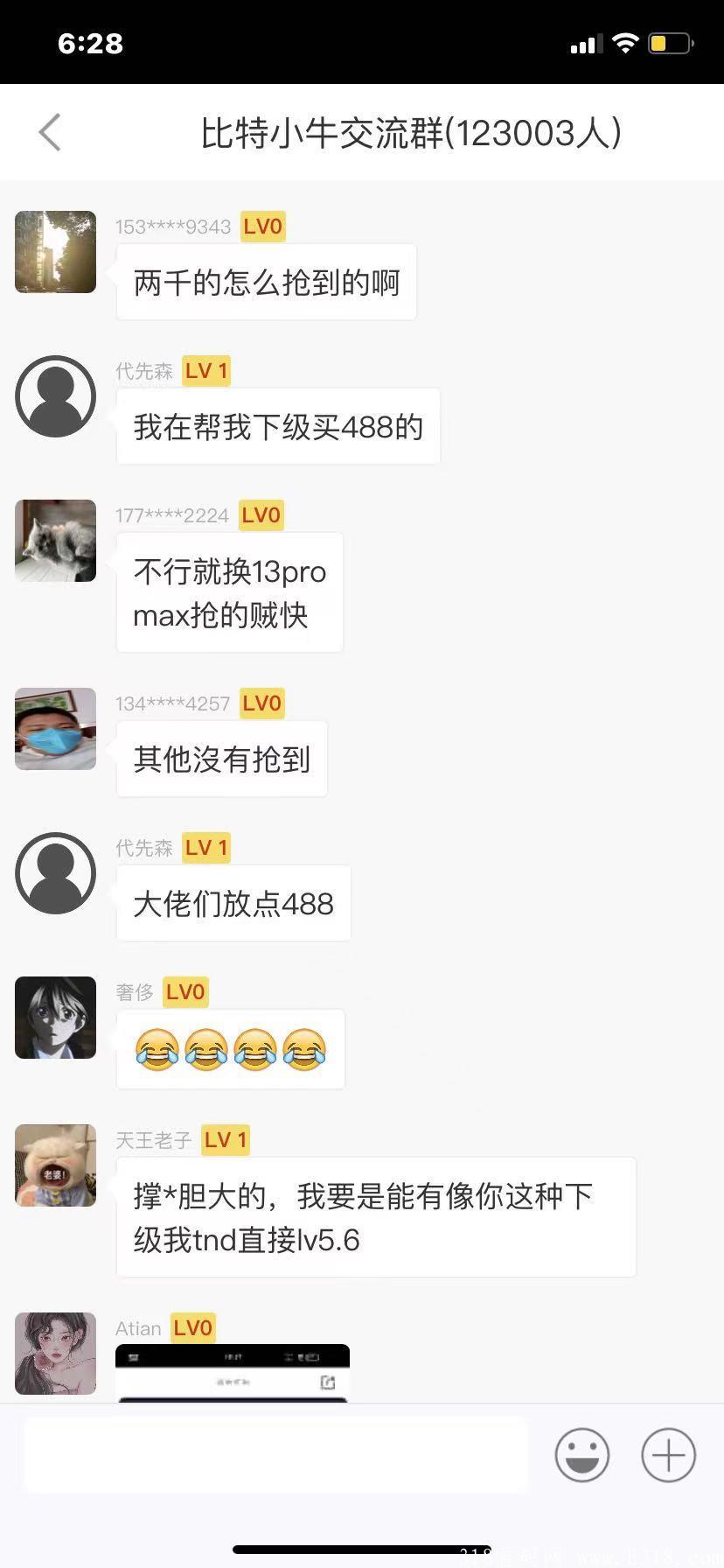The height and width of the screenshot is (1568, 724).
Task: Open the emoji picker
Action: coord(581,1454)
